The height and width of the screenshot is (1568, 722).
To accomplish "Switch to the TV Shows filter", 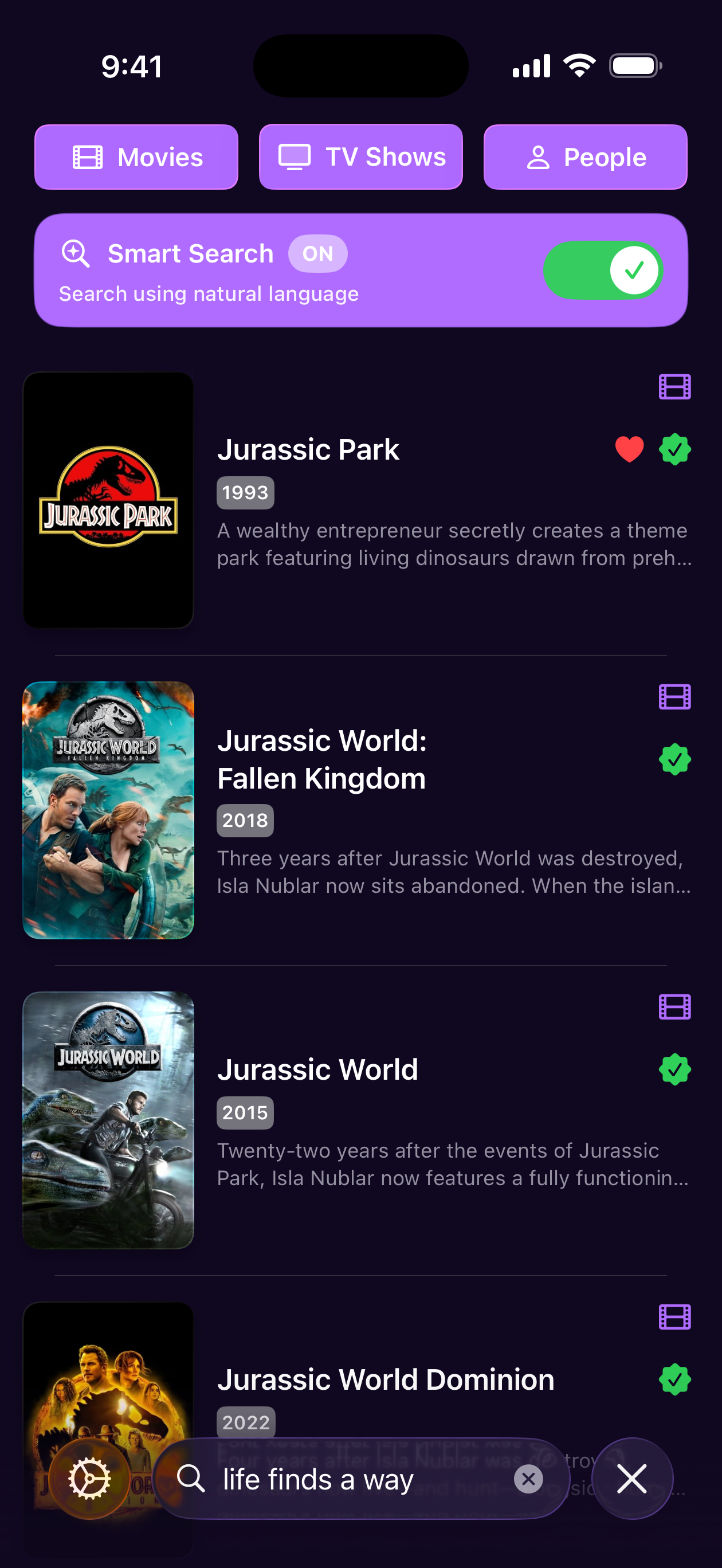I will click(x=360, y=157).
